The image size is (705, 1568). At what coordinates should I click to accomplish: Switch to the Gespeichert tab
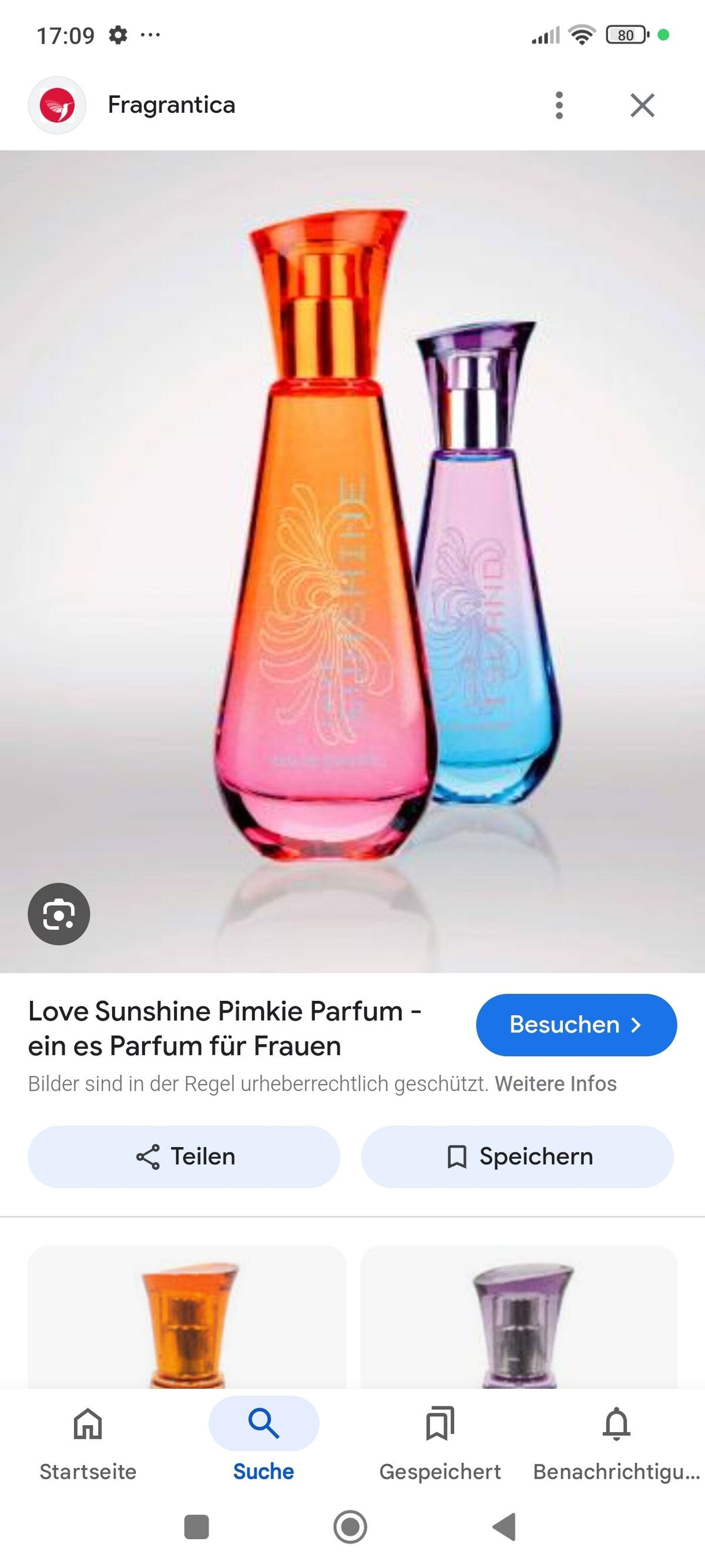coord(440,1440)
